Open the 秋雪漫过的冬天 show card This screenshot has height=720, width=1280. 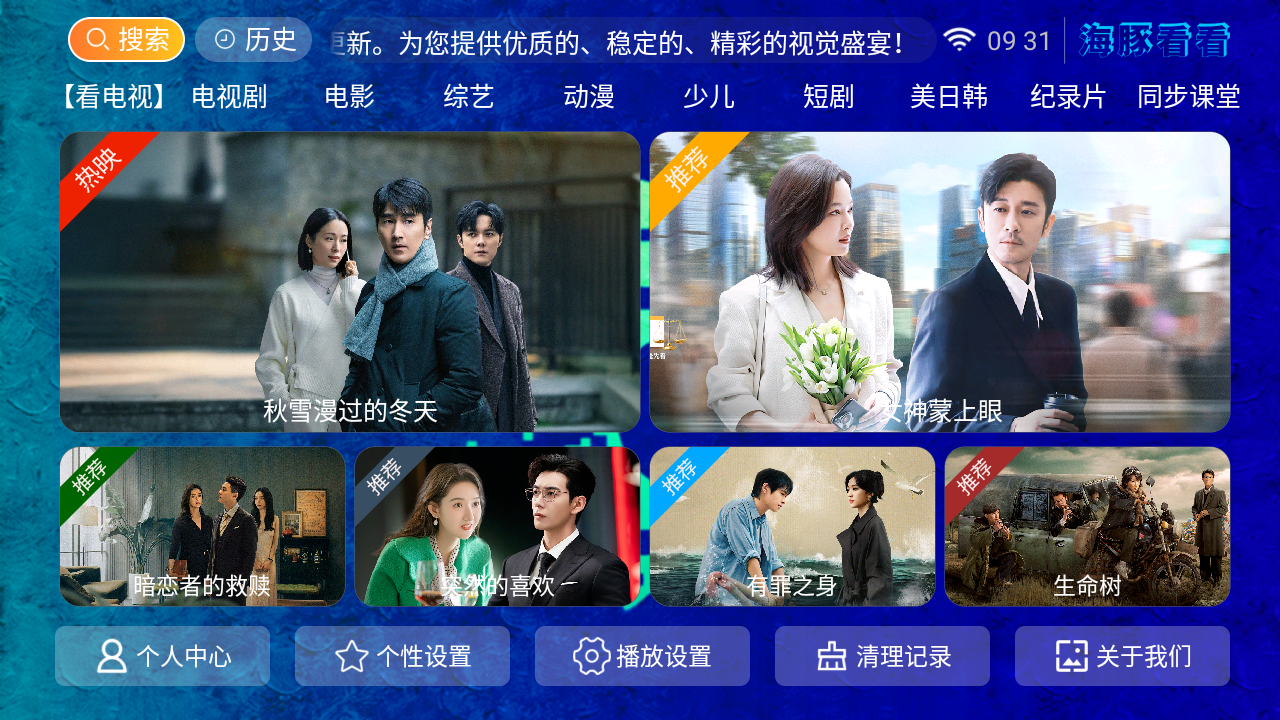(x=350, y=282)
